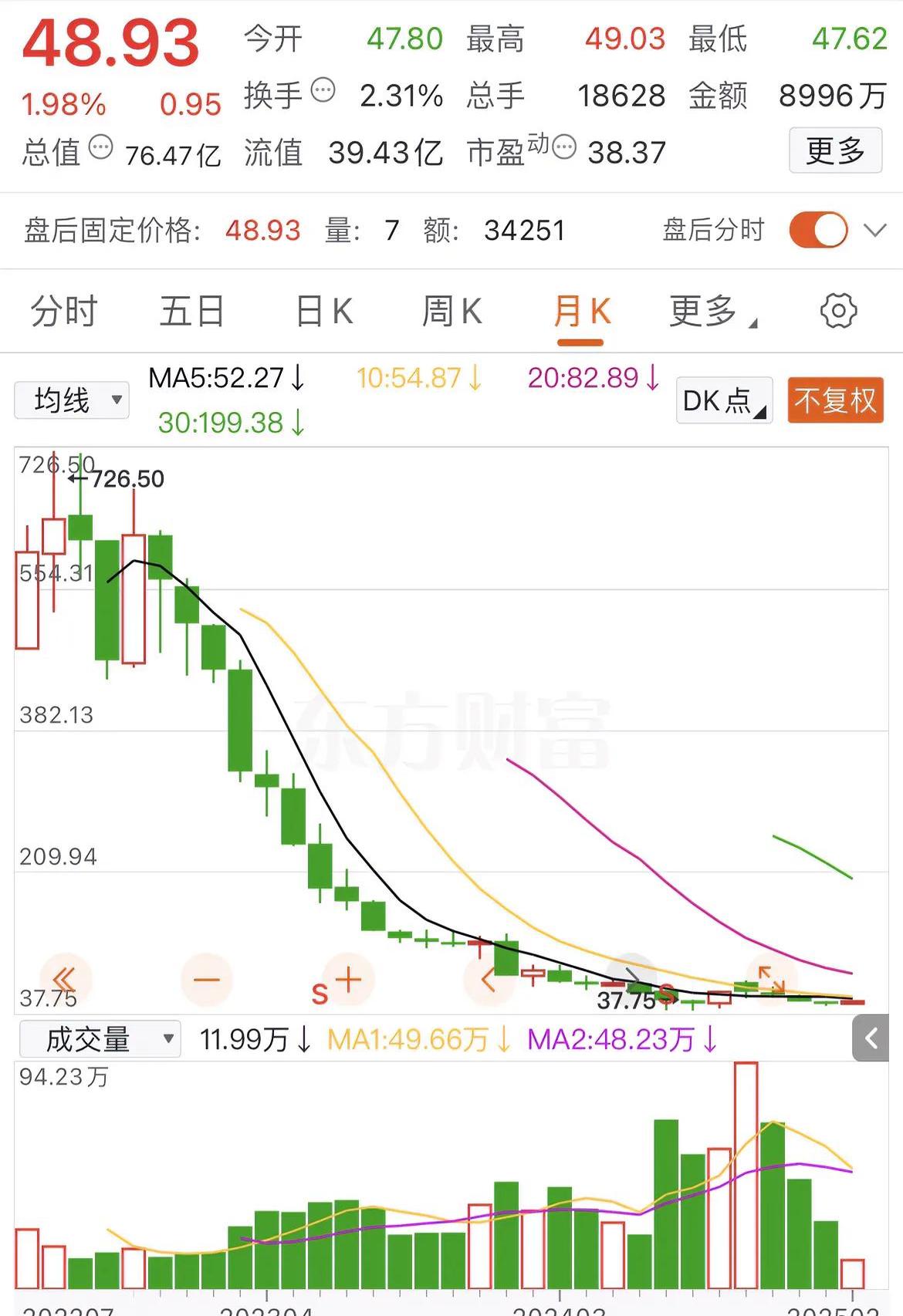Screen dimensions: 903x1316
Task: Click the 更多 button in the quote area
Action: point(835,151)
